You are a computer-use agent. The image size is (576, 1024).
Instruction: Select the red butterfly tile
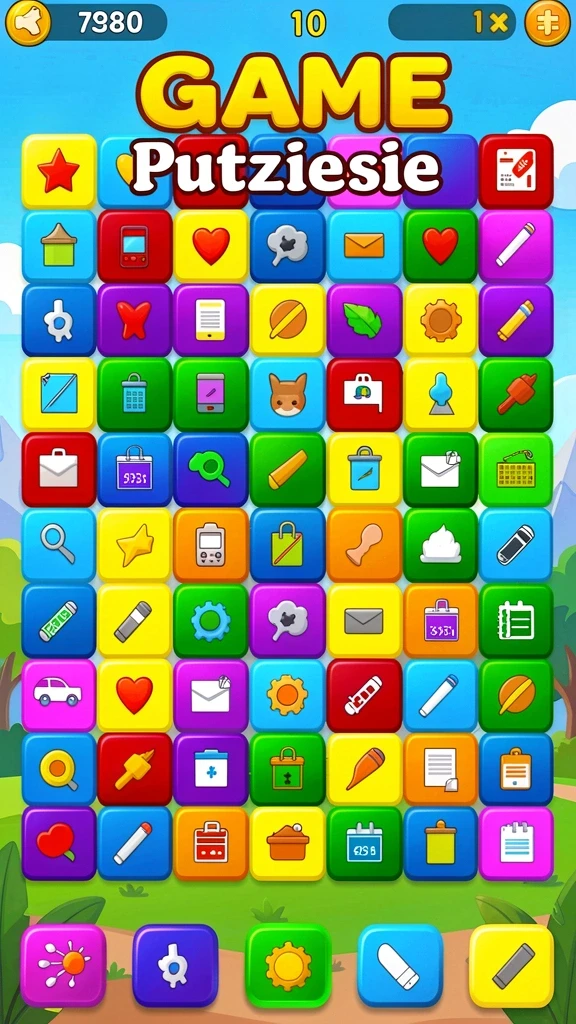pyautogui.click(x=135, y=320)
